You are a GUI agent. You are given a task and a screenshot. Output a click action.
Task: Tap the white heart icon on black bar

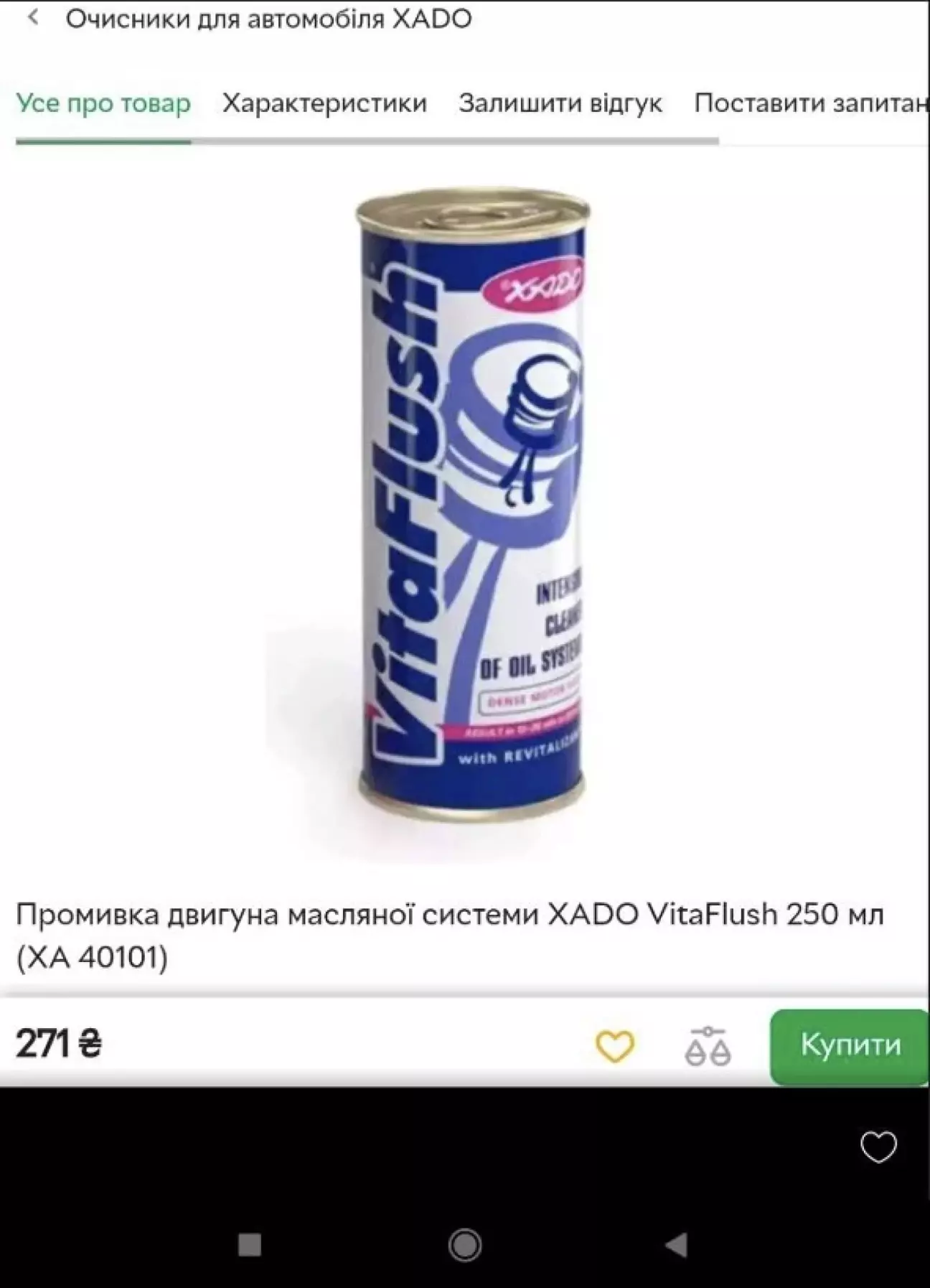click(878, 1147)
